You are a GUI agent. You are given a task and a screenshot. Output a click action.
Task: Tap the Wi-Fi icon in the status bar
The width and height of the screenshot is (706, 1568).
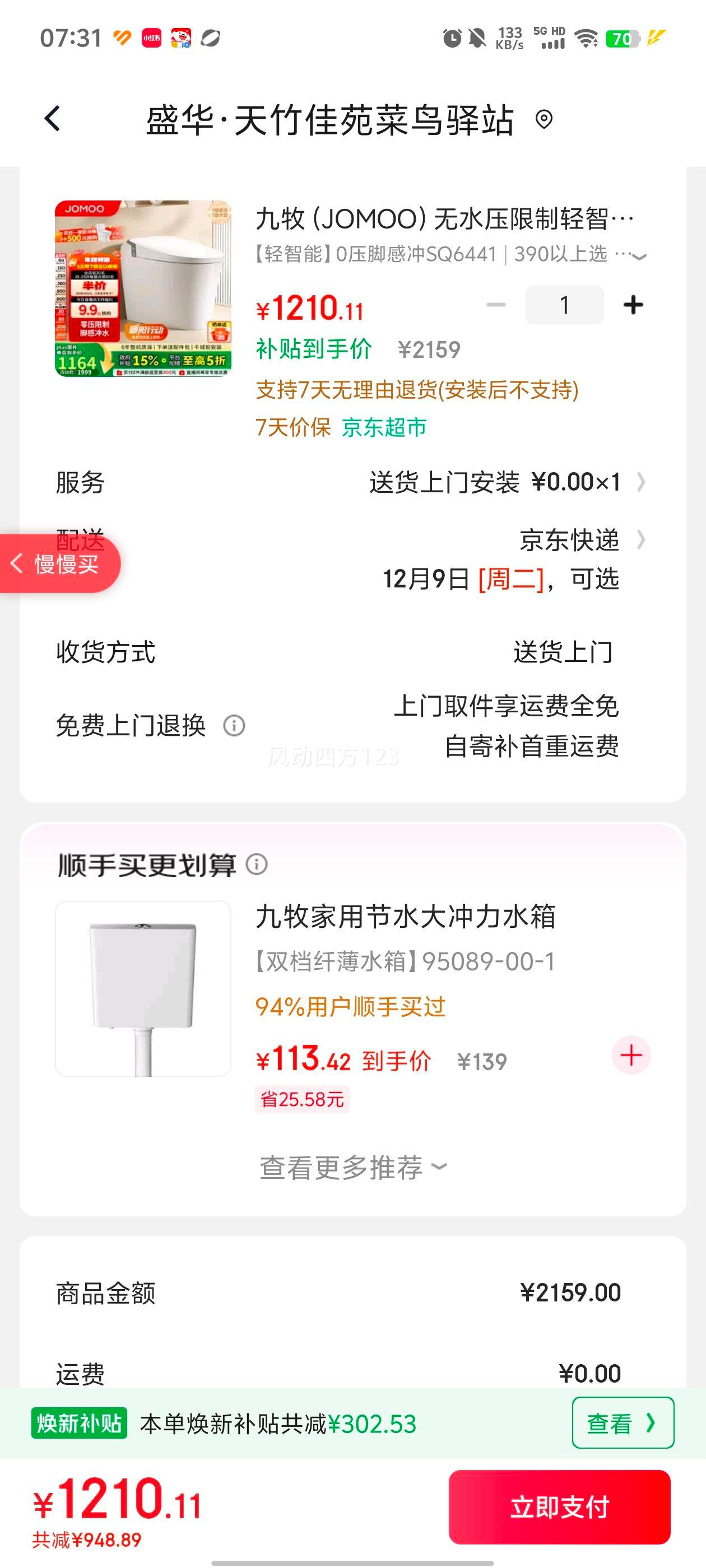[x=586, y=36]
